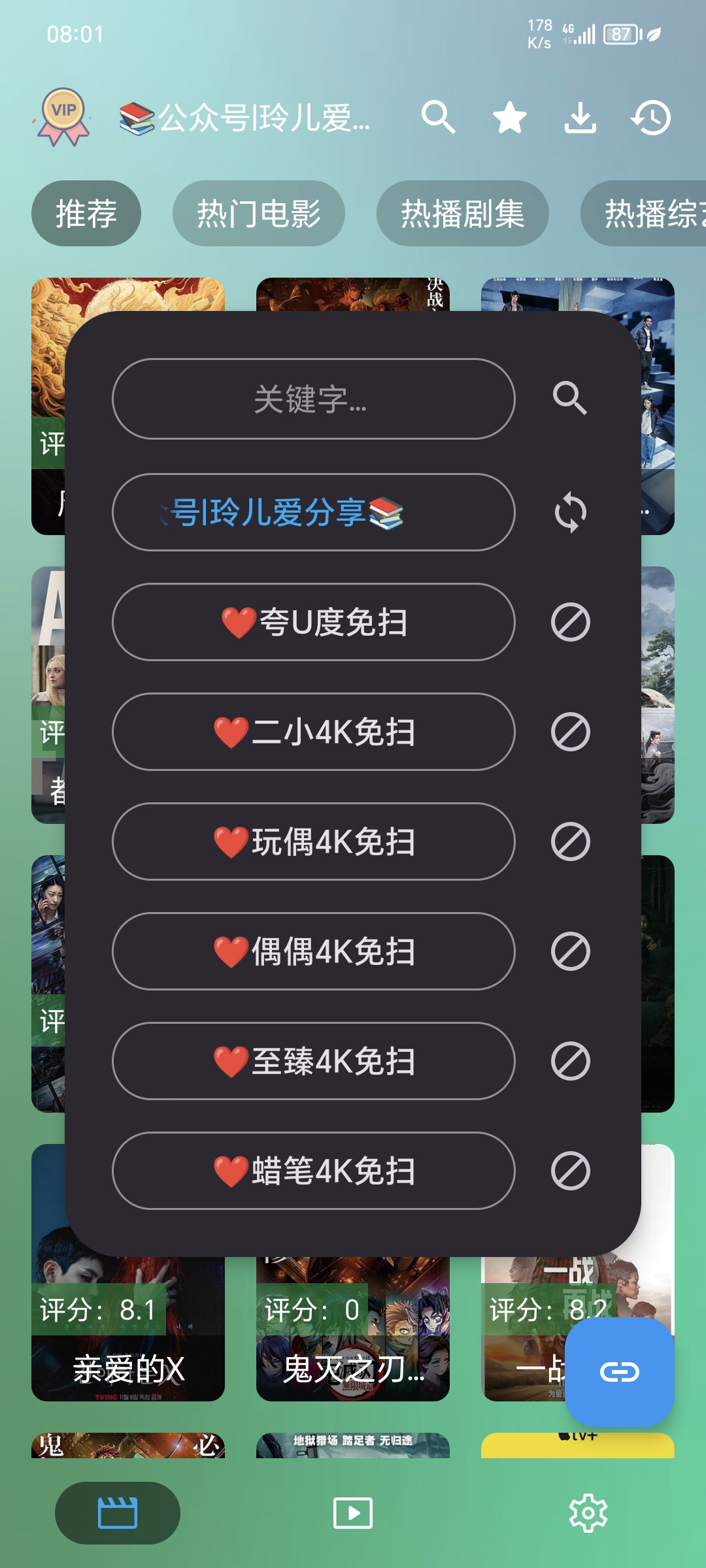Run the keyword search magnifier in the dialog
The image size is (706, 1568).
pos(570,400)
